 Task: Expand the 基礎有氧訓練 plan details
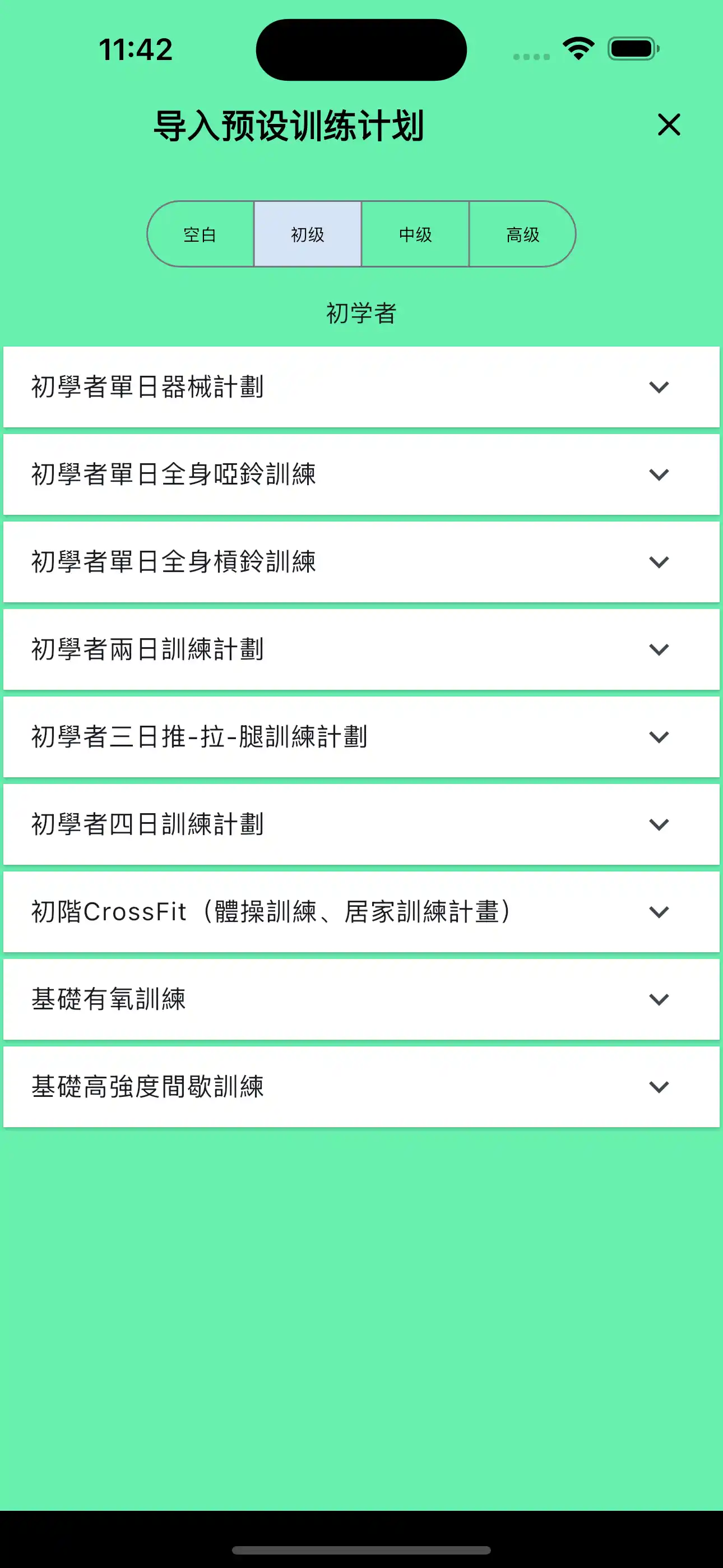point(659,999)
